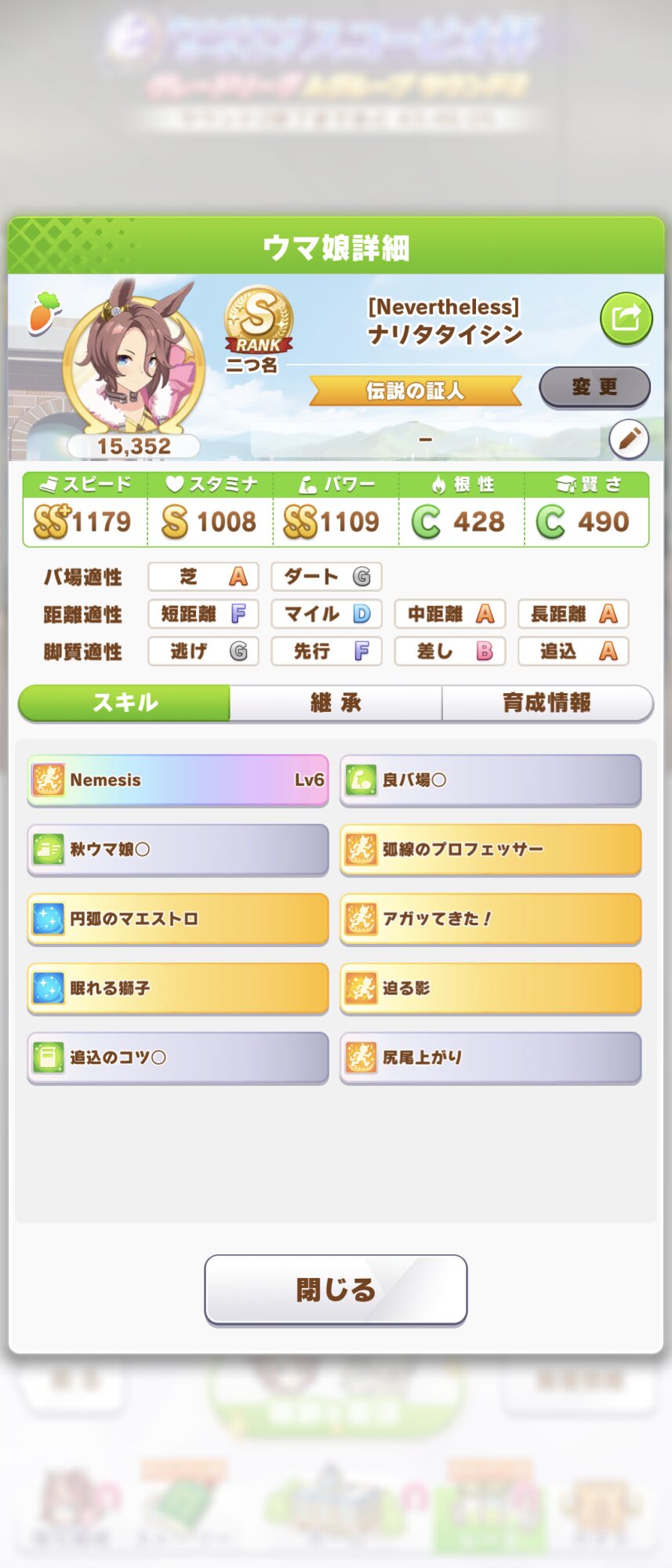Image resolution: width=672 pixels, height=1568 pixels.
Task: Show details for 弧線のプロフェッサー
Action: tap(490, 849)
